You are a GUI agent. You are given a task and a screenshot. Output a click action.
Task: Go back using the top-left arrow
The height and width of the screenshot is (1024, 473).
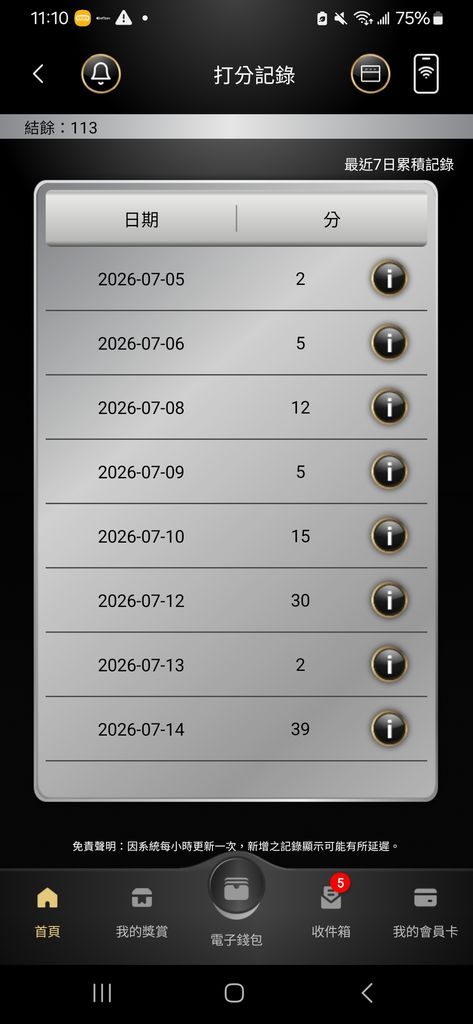(38, 74)
